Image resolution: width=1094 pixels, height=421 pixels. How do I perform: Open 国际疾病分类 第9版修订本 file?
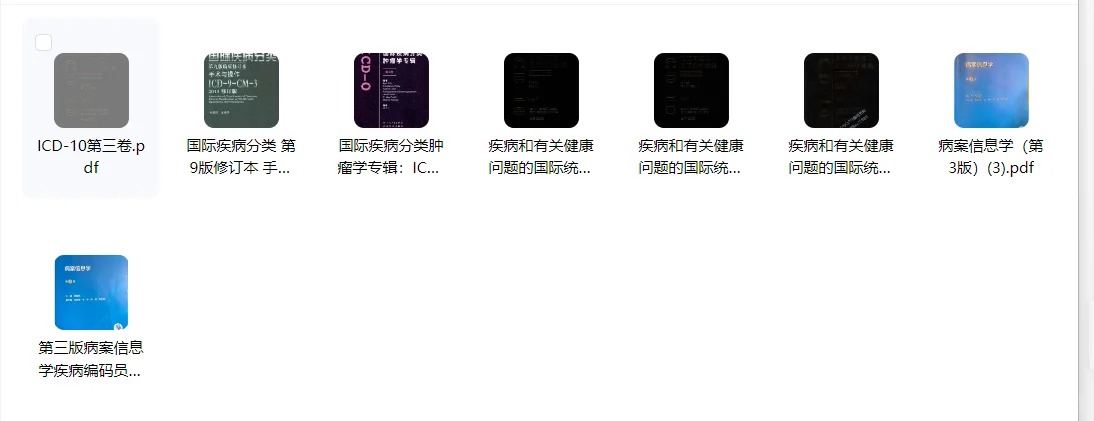click(x=241, y=91)
